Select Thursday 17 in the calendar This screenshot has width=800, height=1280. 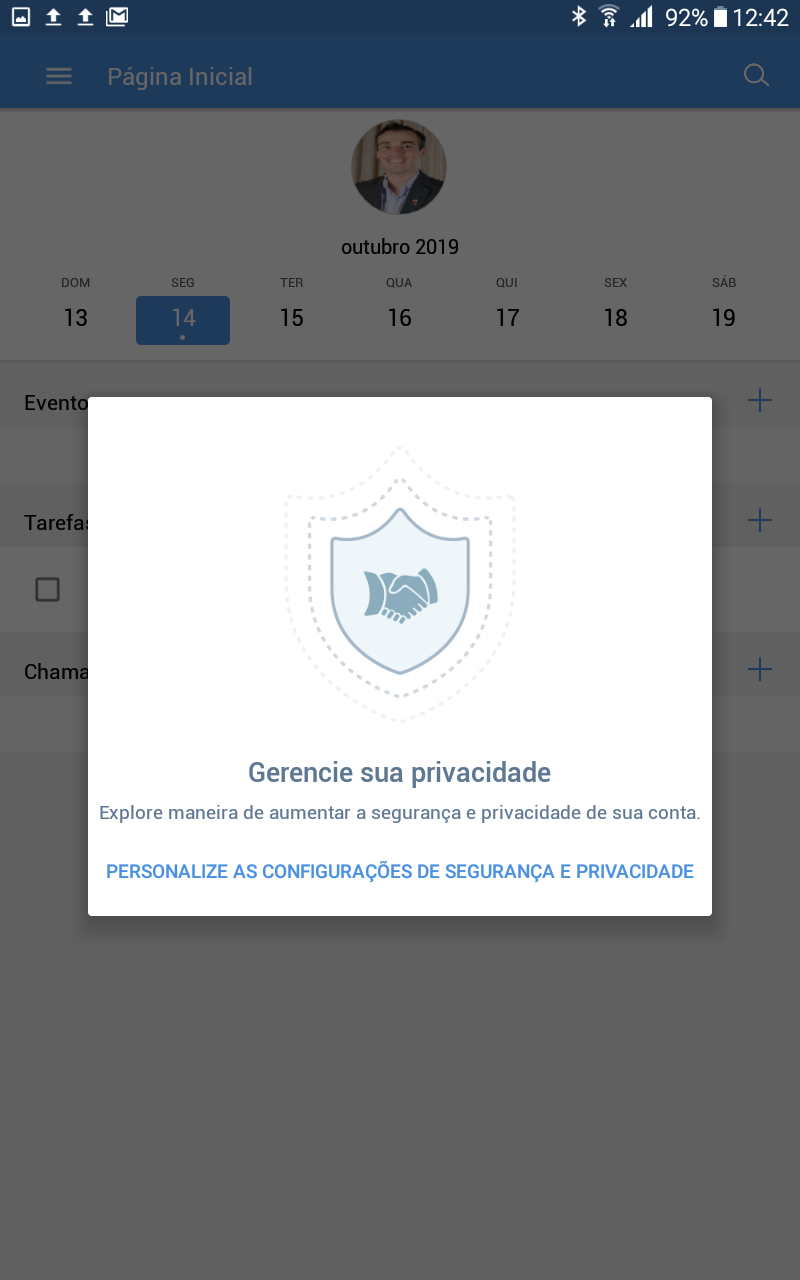tap(507, 318)
